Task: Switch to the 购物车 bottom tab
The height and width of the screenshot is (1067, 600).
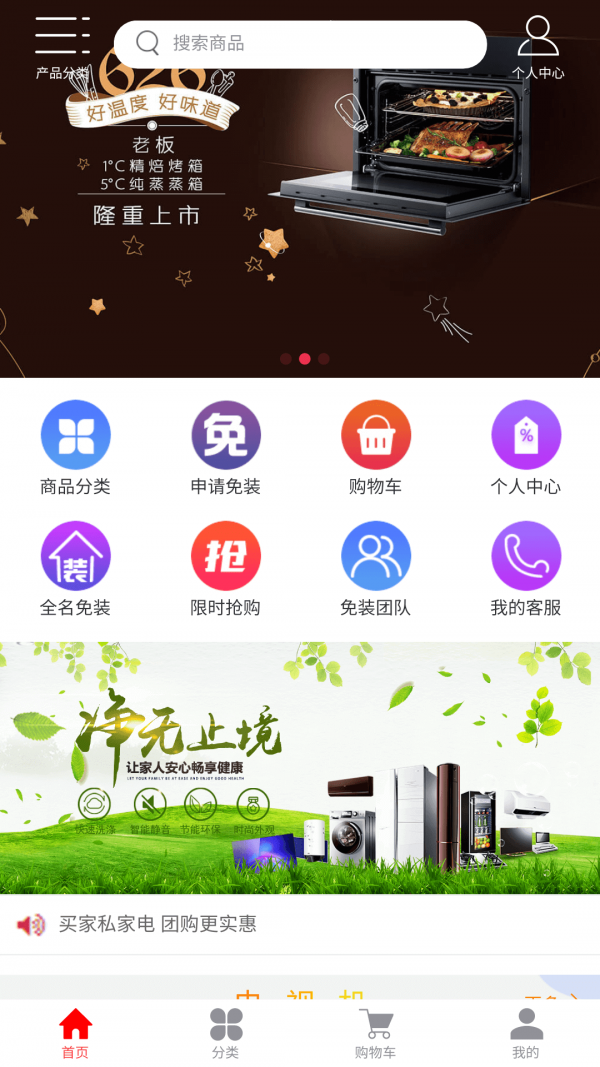Action: click(x=375, y=1033)
